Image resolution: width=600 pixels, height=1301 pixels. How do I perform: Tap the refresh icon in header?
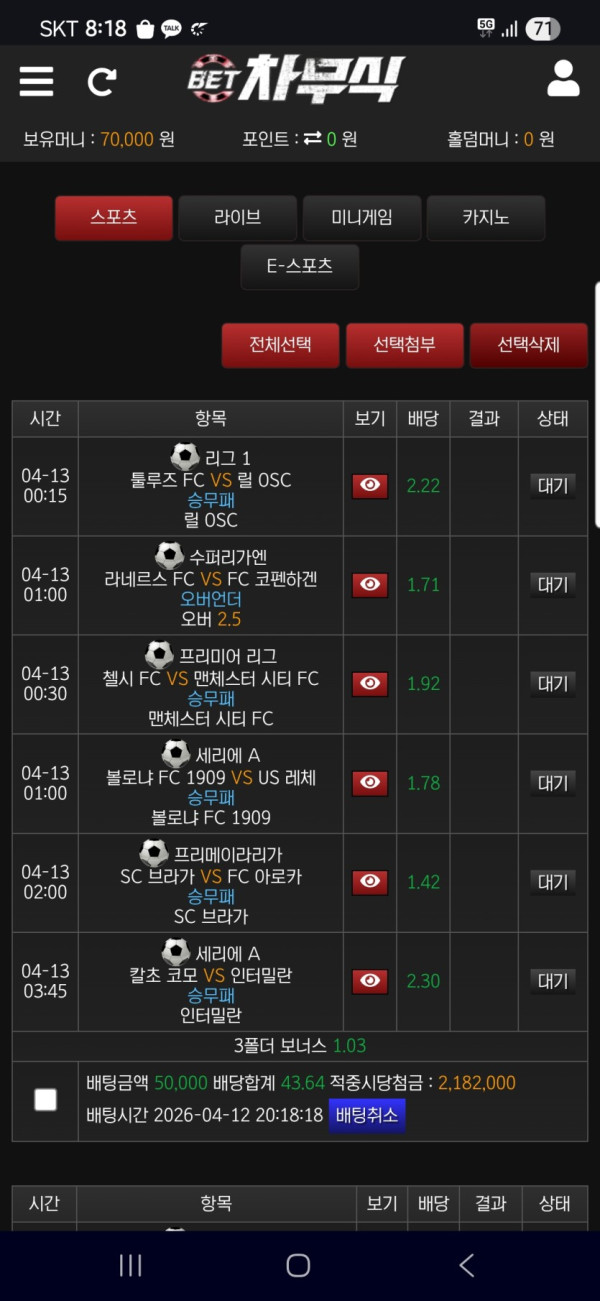point(101,81)
